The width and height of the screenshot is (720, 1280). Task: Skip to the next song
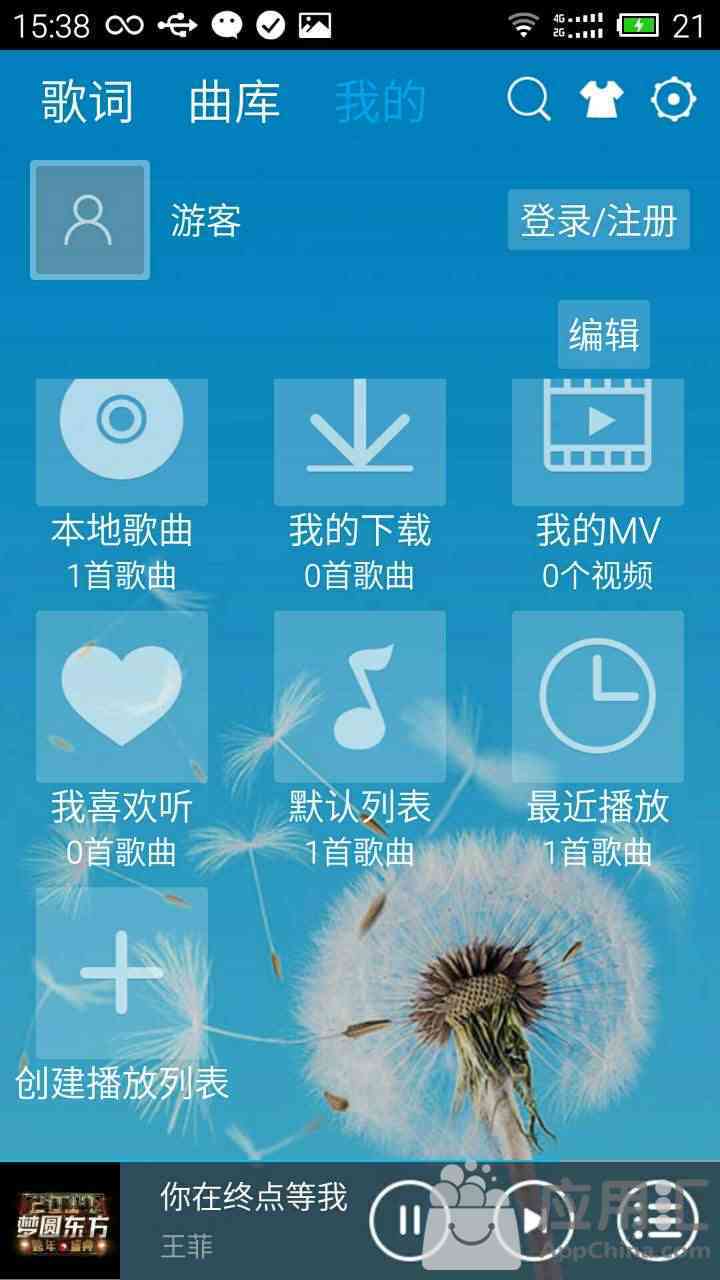(x=535, y=1220)
